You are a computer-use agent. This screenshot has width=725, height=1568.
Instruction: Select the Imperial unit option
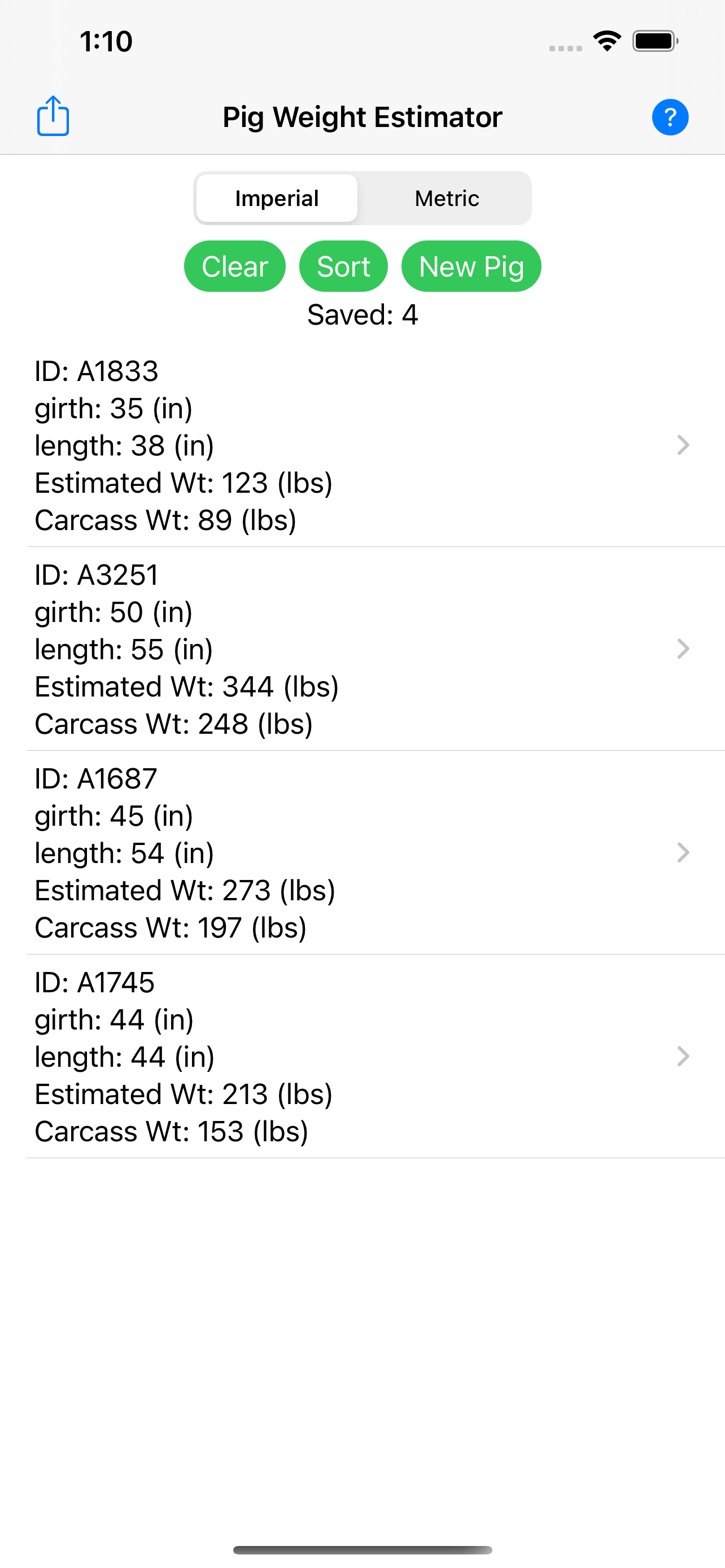pyautogui.click(x=276, y=198)
